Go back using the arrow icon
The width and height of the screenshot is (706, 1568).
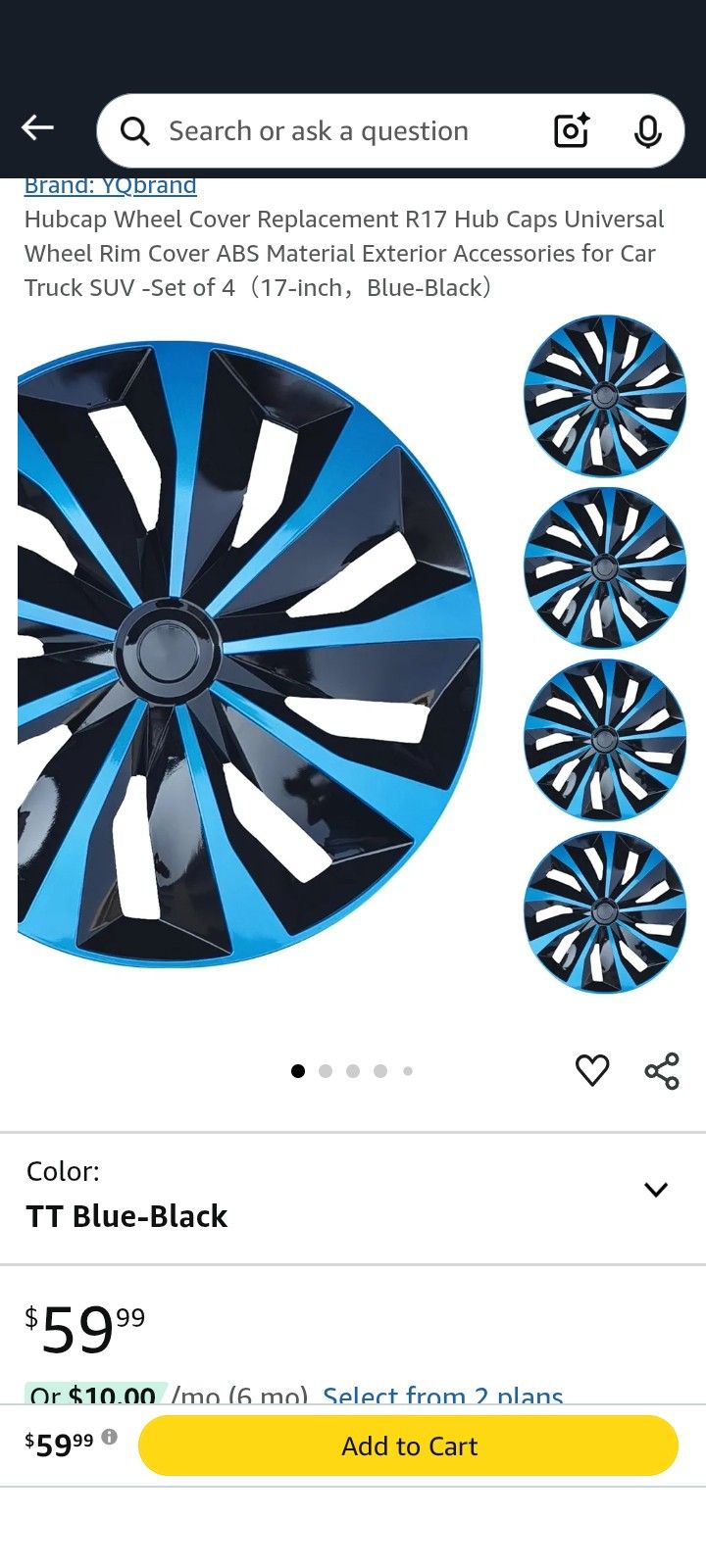pos(37,127)
